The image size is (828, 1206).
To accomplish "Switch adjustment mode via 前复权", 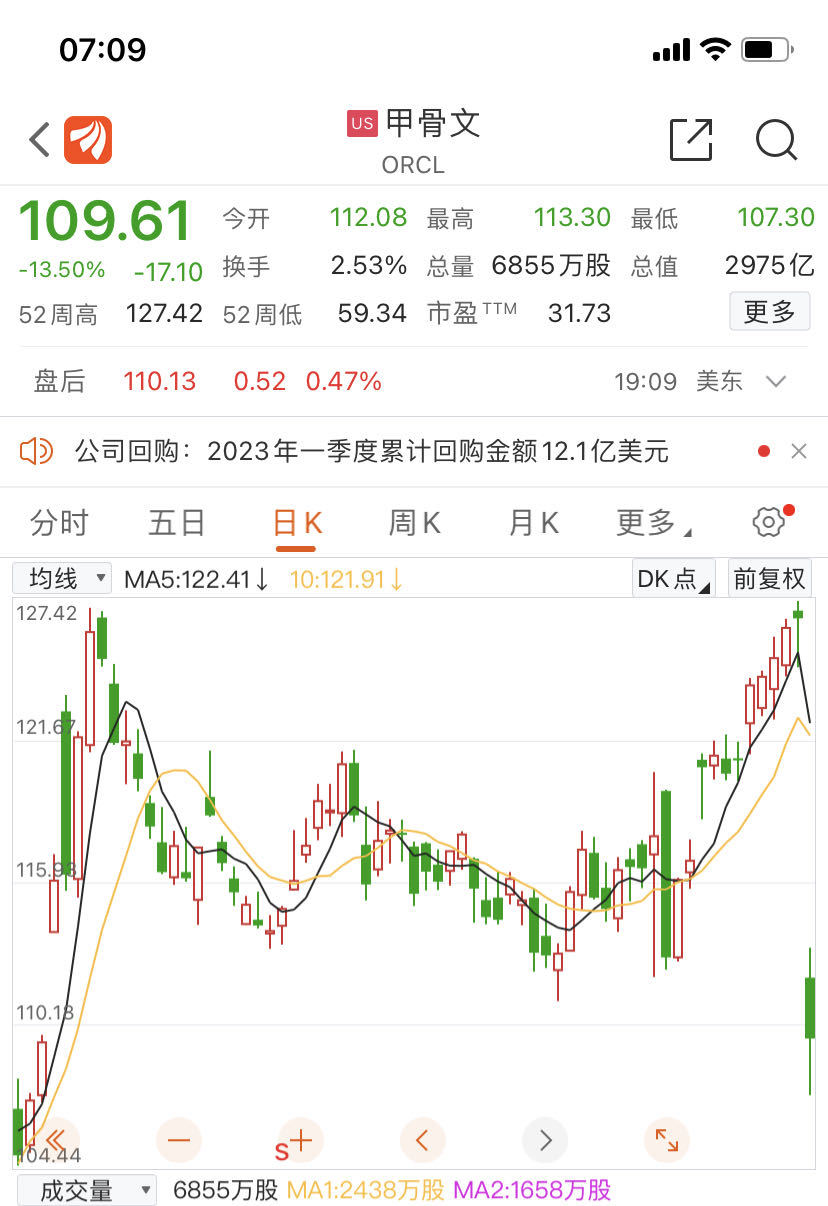I will 770,578.
